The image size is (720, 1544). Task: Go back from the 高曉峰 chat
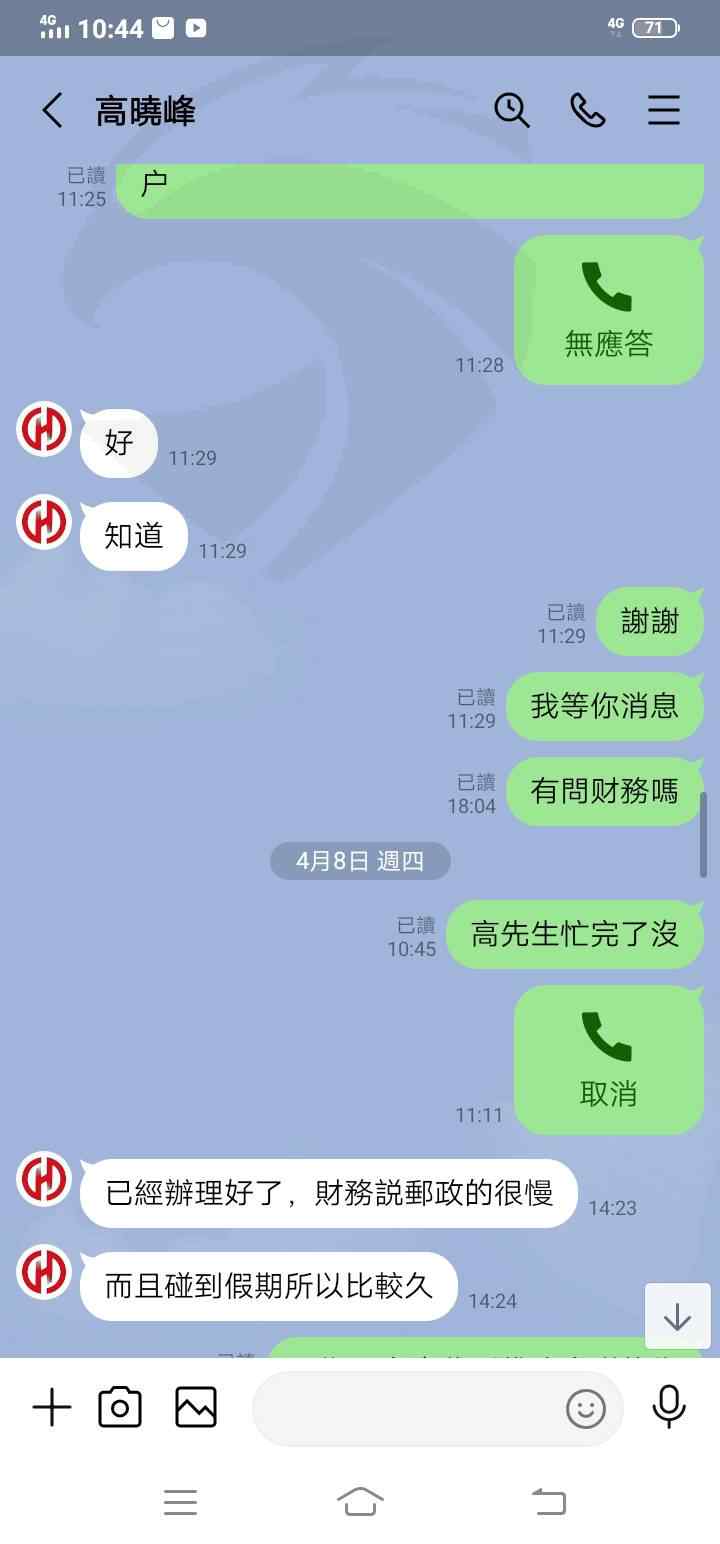coord(52,110)
